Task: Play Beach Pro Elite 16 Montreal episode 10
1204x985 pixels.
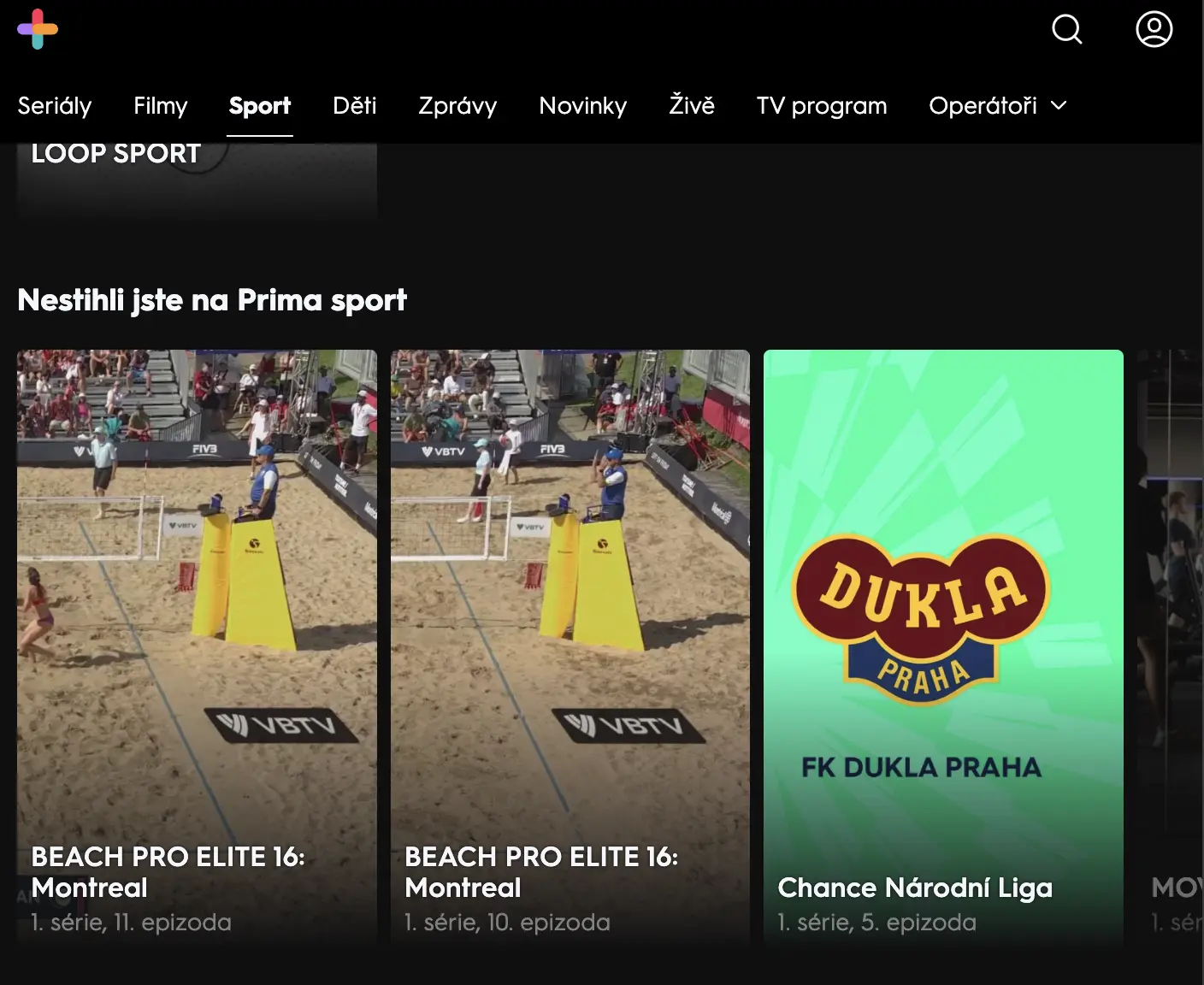Action: pyautogui.click(x=570, y=646)
